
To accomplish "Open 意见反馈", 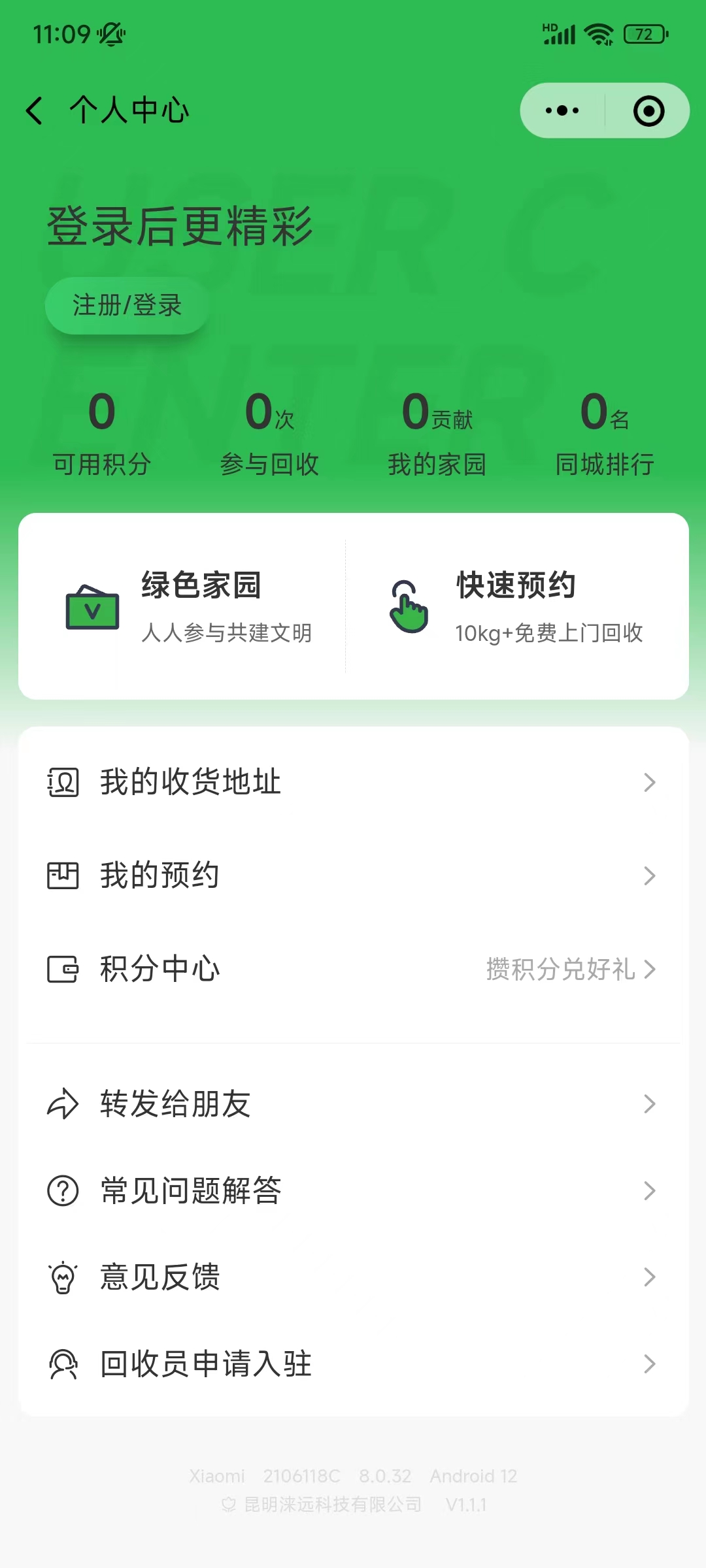I will click(353, 1277).
